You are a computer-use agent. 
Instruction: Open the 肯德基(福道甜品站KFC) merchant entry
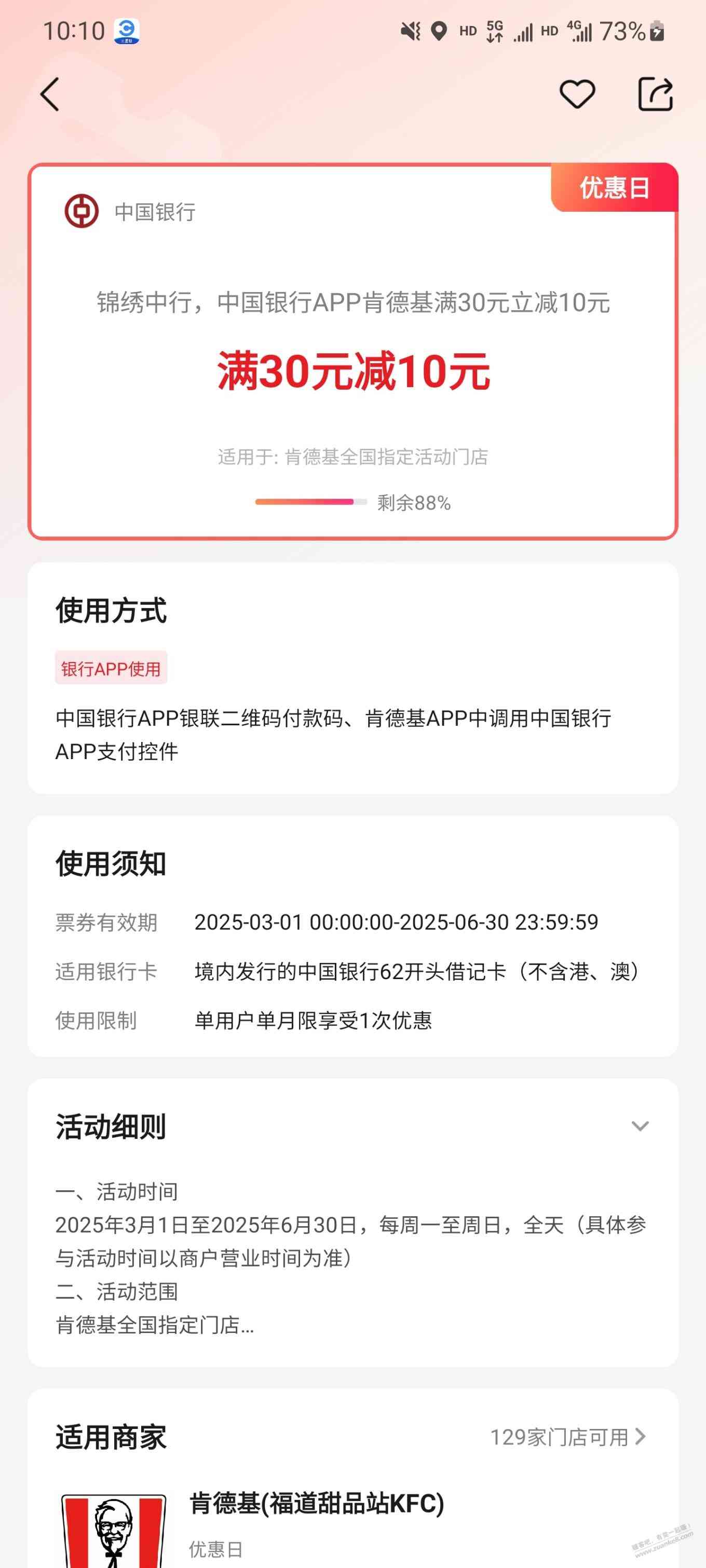click(x=317, y=1504)
